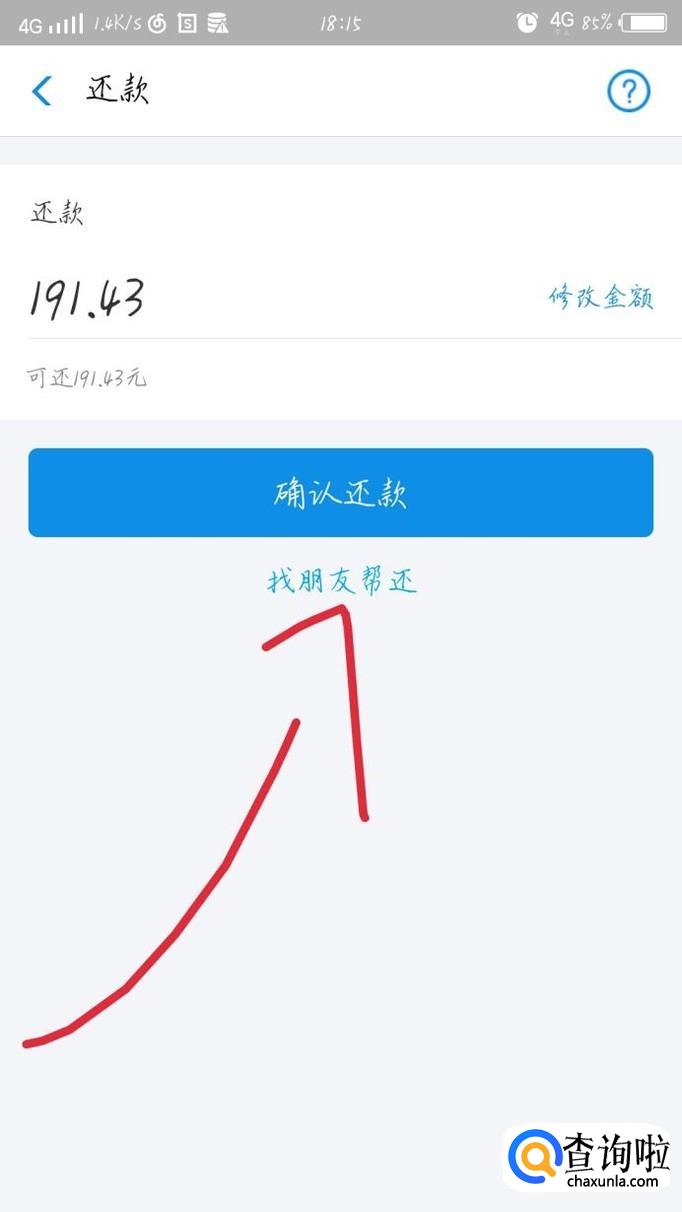Confirm repayment with 确认还款 button

point(341,493)
